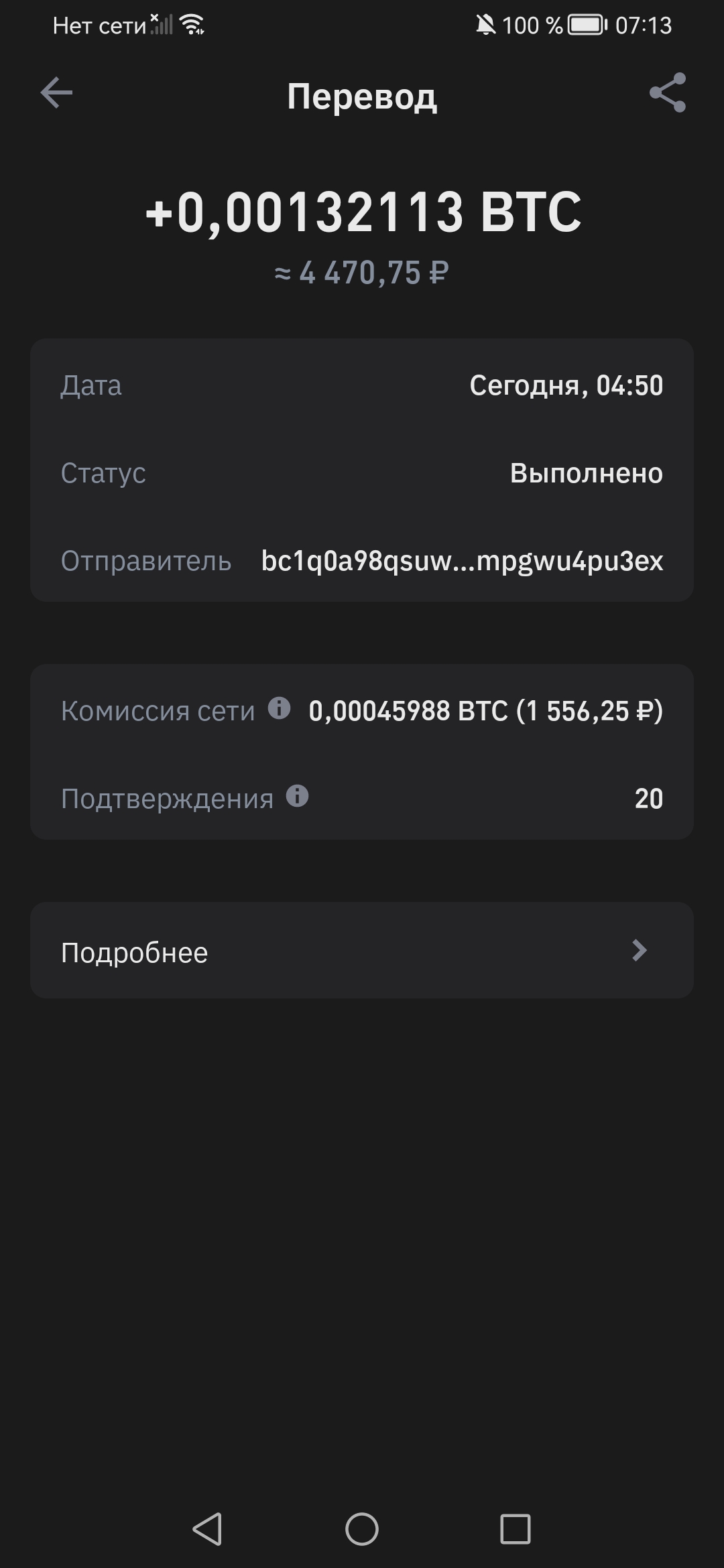The height and width of the screenshot is (1568, 724).
Task: Tap the confirmations count 20
Action: tap(648, 797)
